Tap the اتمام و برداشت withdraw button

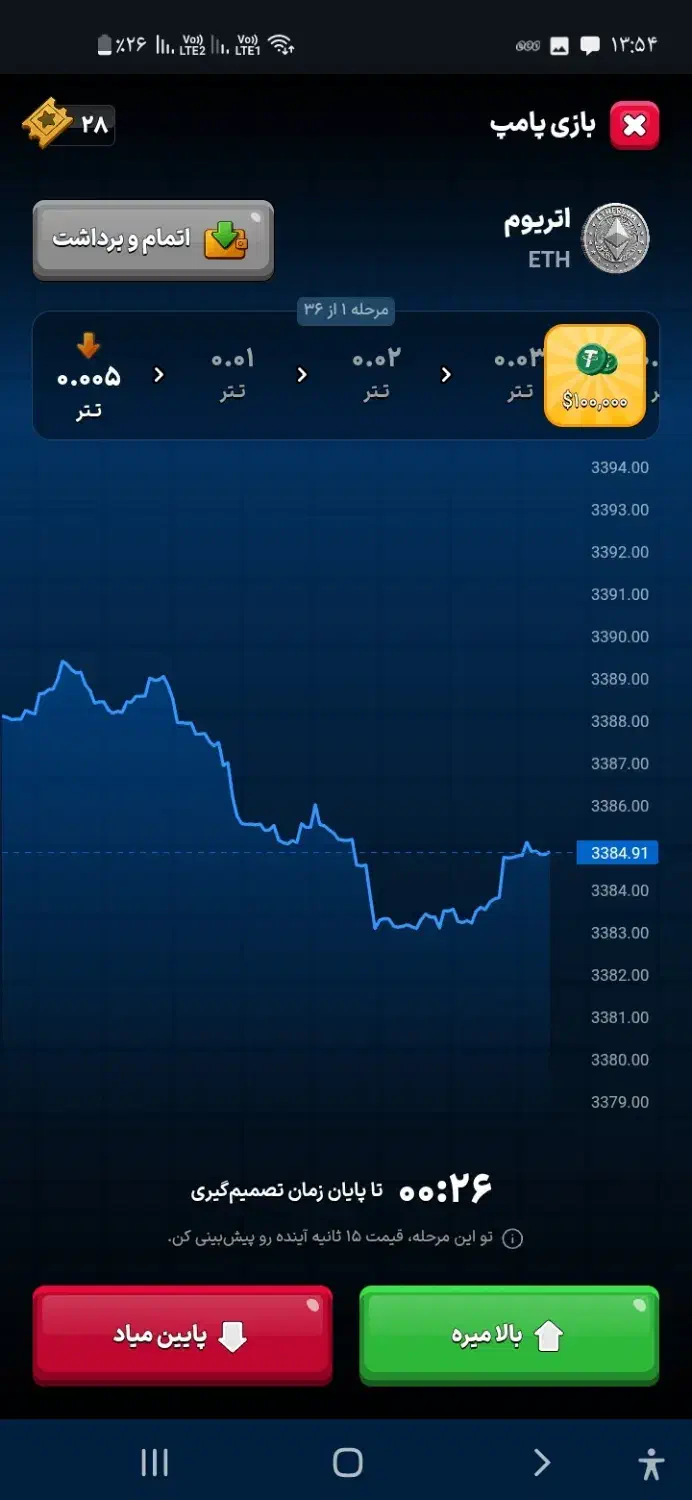153,240
